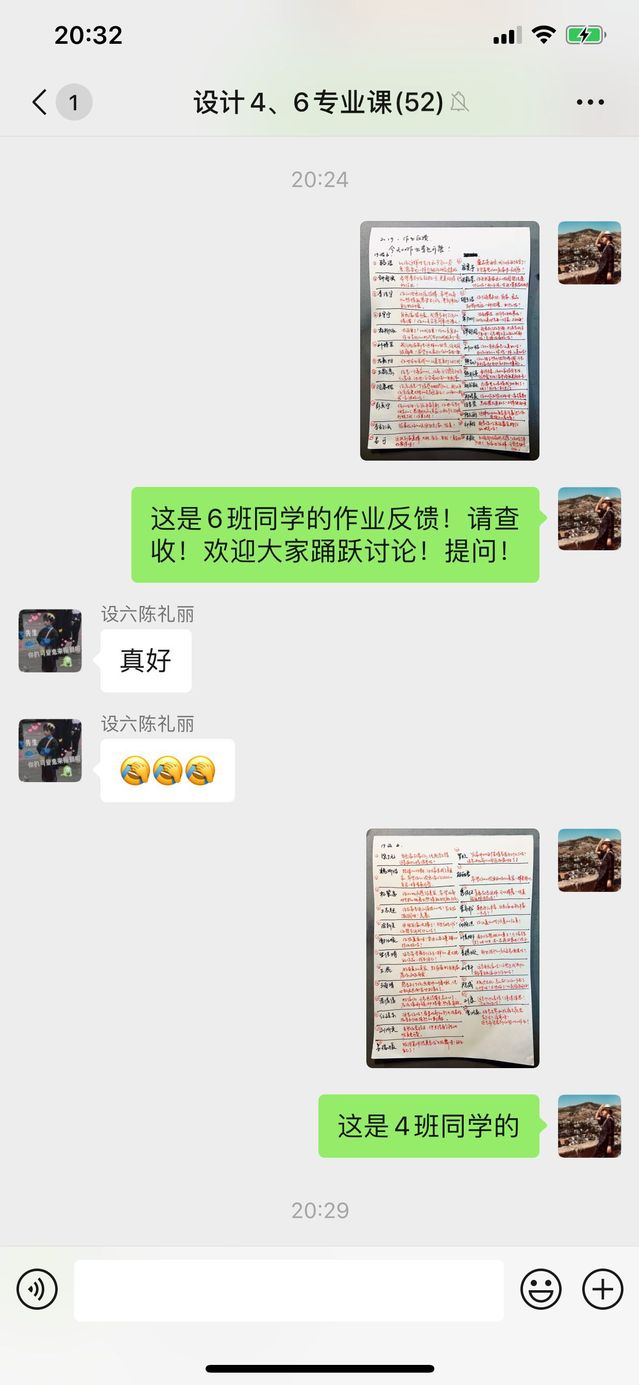Open 设六陈礼丽's avatar beside the crying emojis

click(50, 750)
